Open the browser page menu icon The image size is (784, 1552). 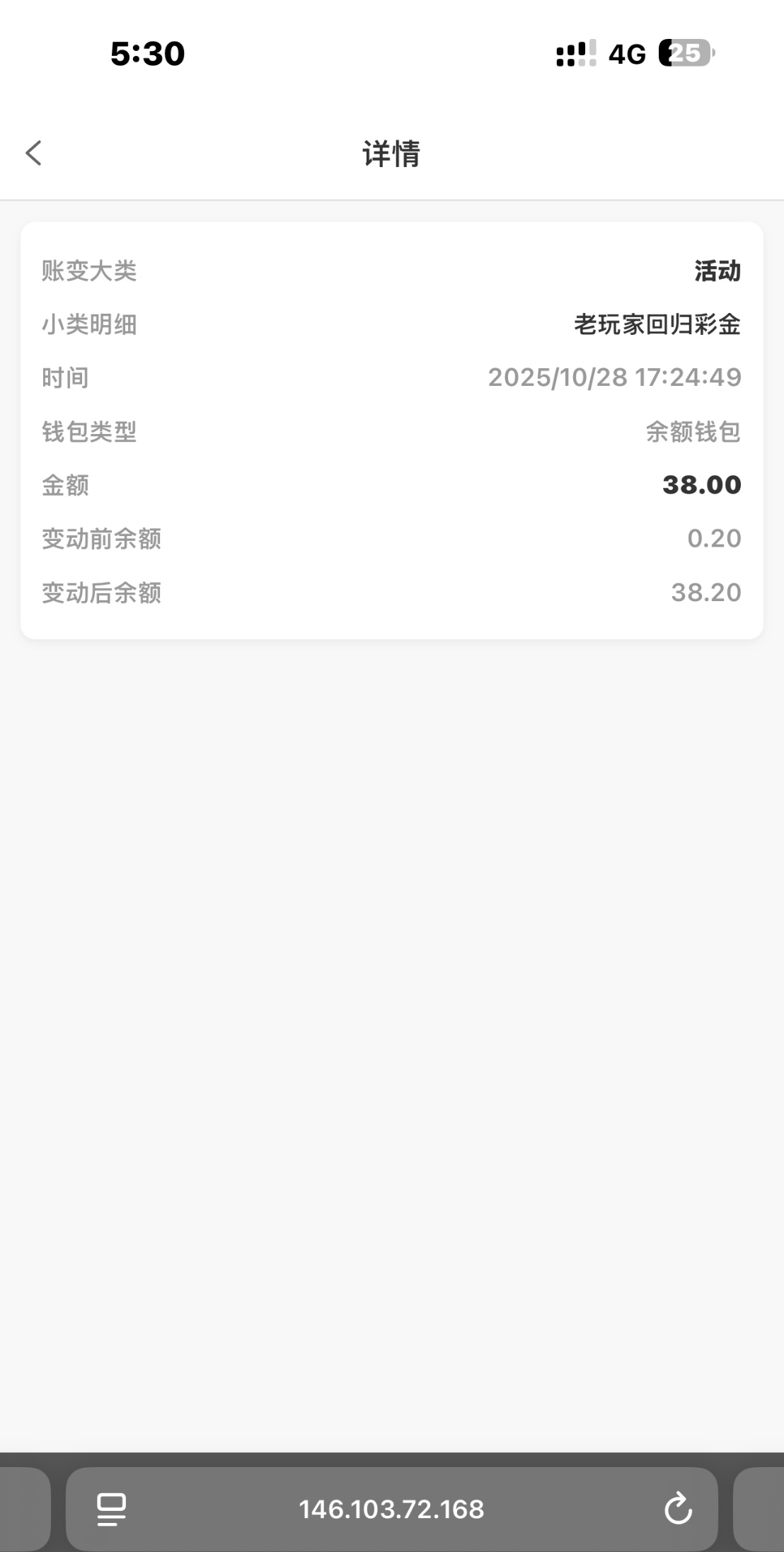click(111, 1509)
